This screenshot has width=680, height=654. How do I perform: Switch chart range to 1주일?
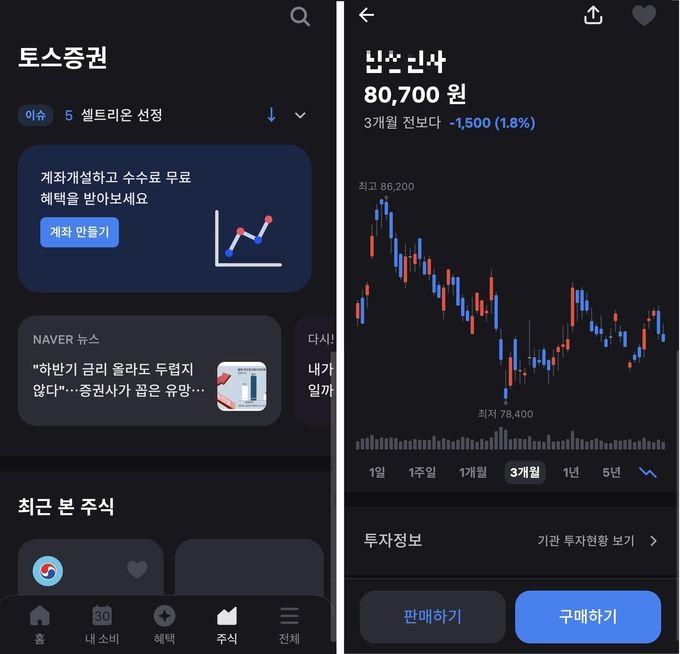click(422, 472)
